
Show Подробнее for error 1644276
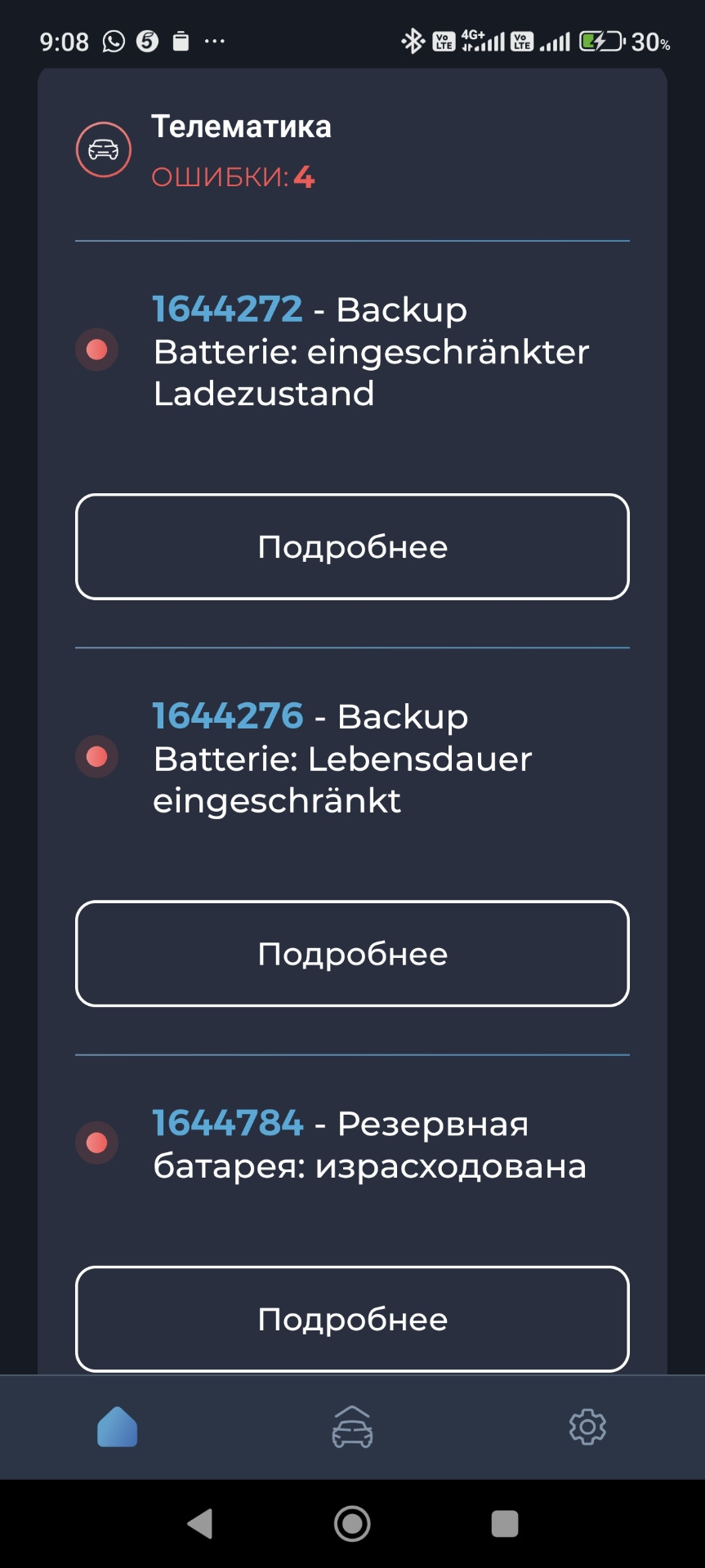point(352,953)
